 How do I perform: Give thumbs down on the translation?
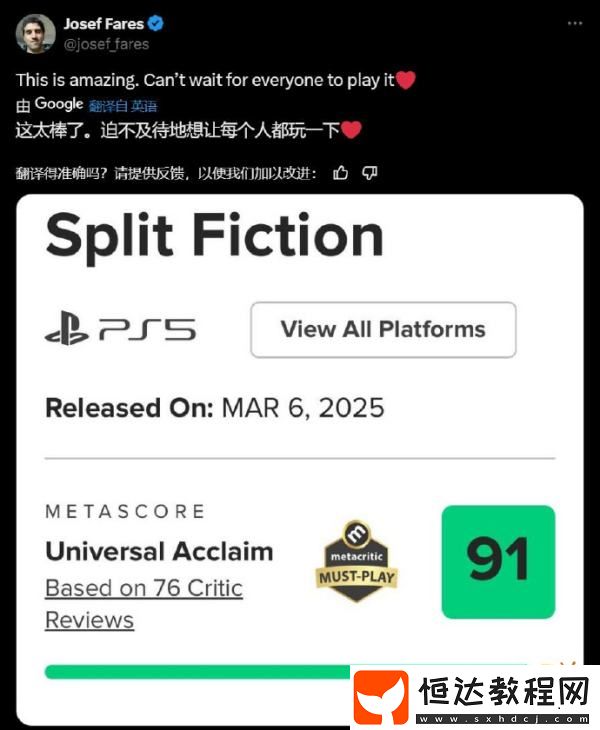coord(370,173)
